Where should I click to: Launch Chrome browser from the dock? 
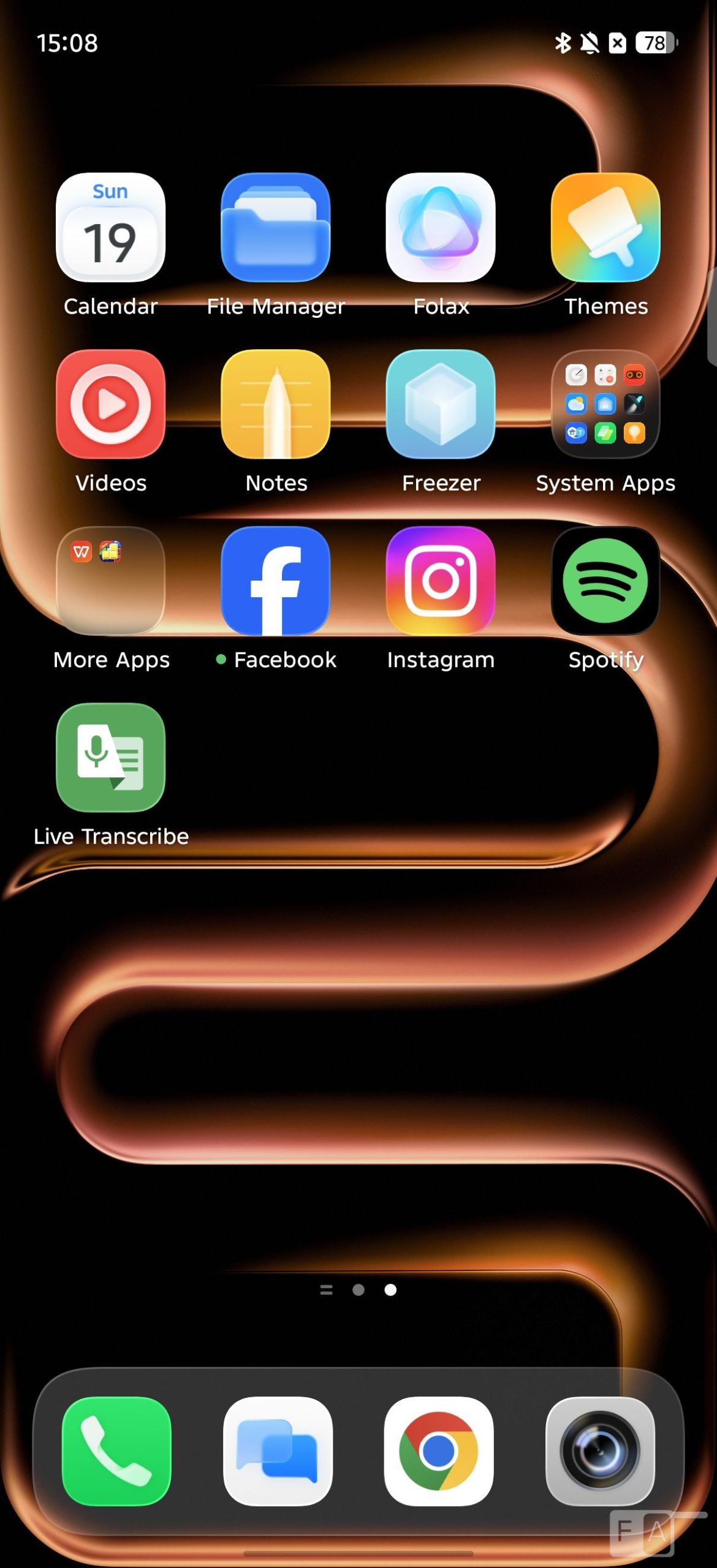click(439, 1451)
